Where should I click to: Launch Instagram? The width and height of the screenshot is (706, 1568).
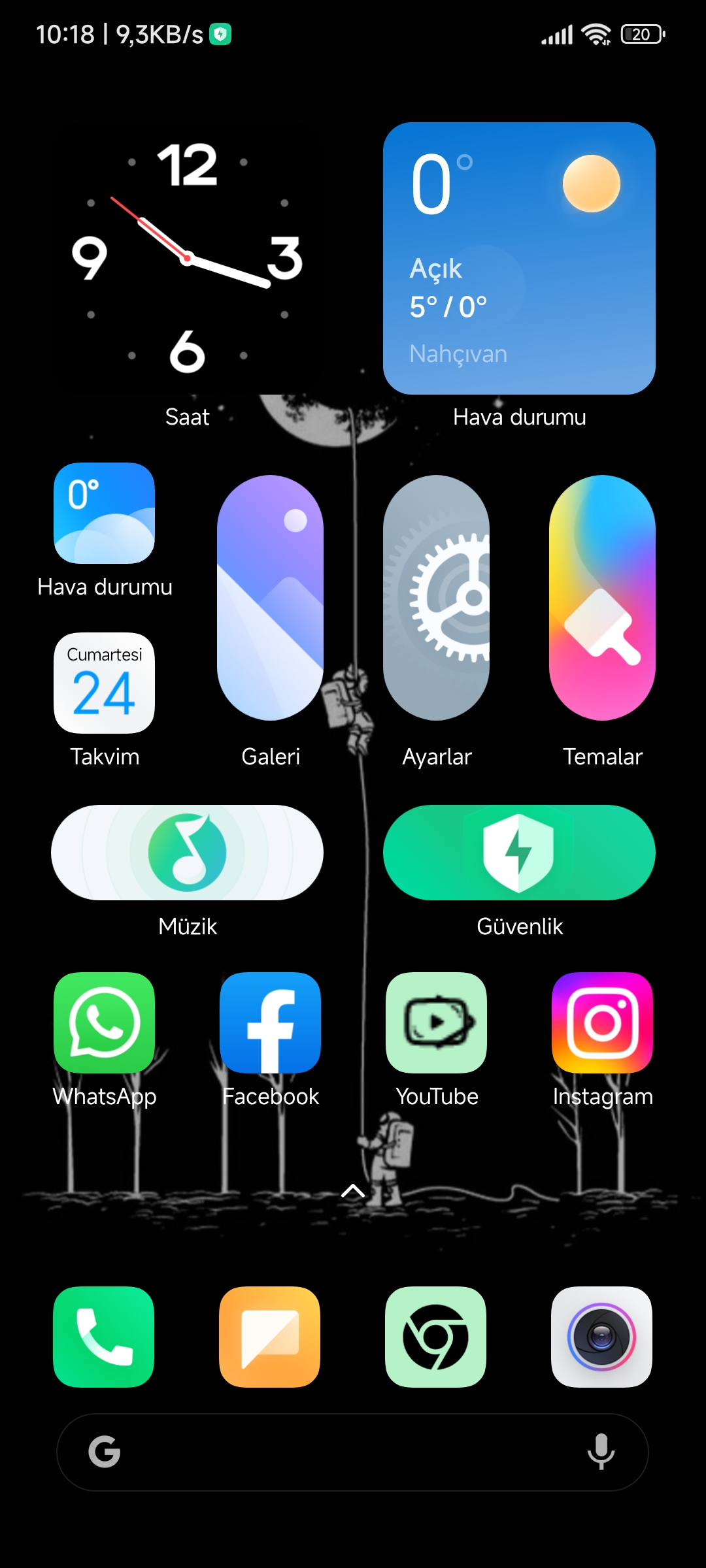click(x=602, y=1022)
